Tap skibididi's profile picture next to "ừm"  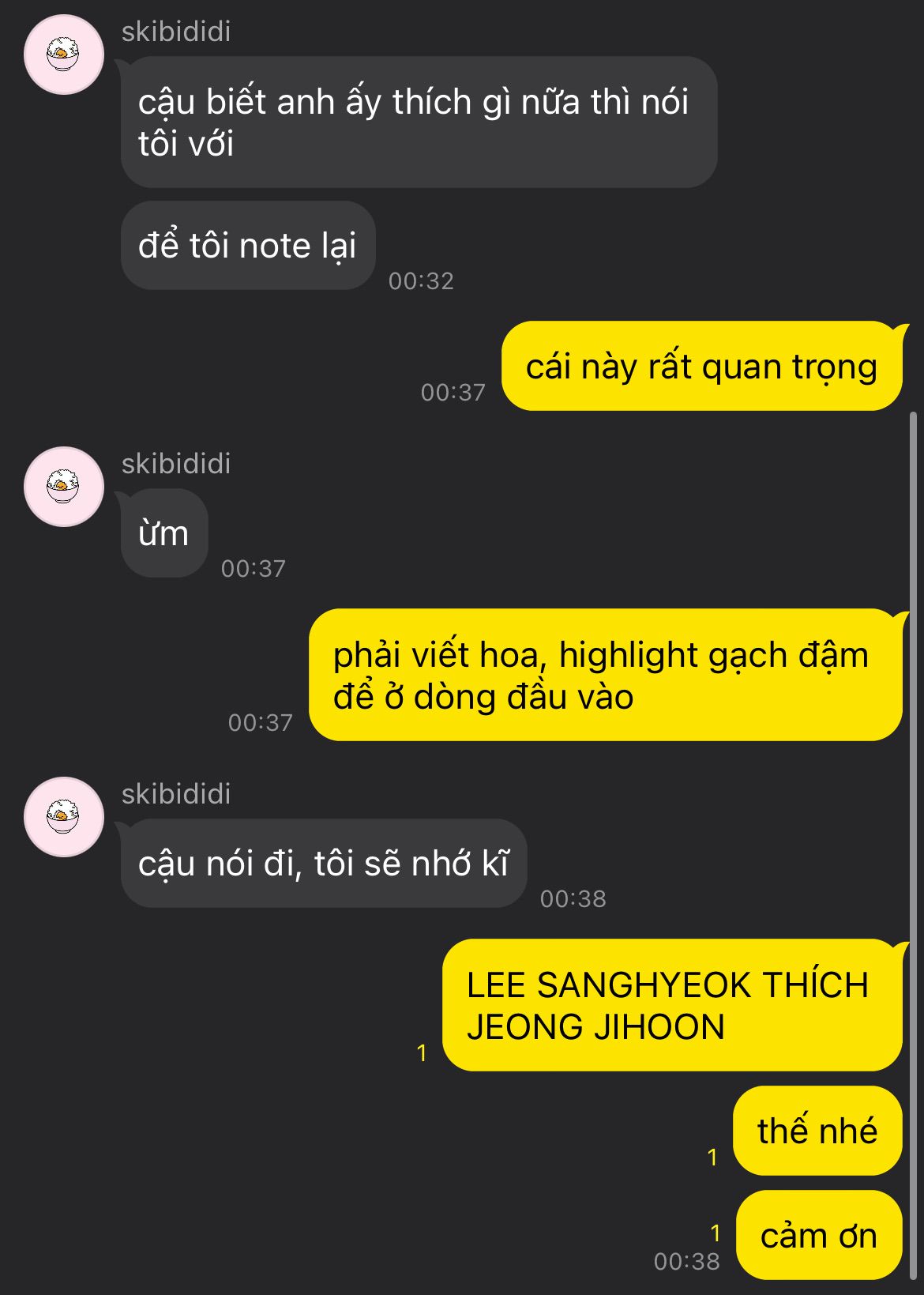[x=63, y=486]
